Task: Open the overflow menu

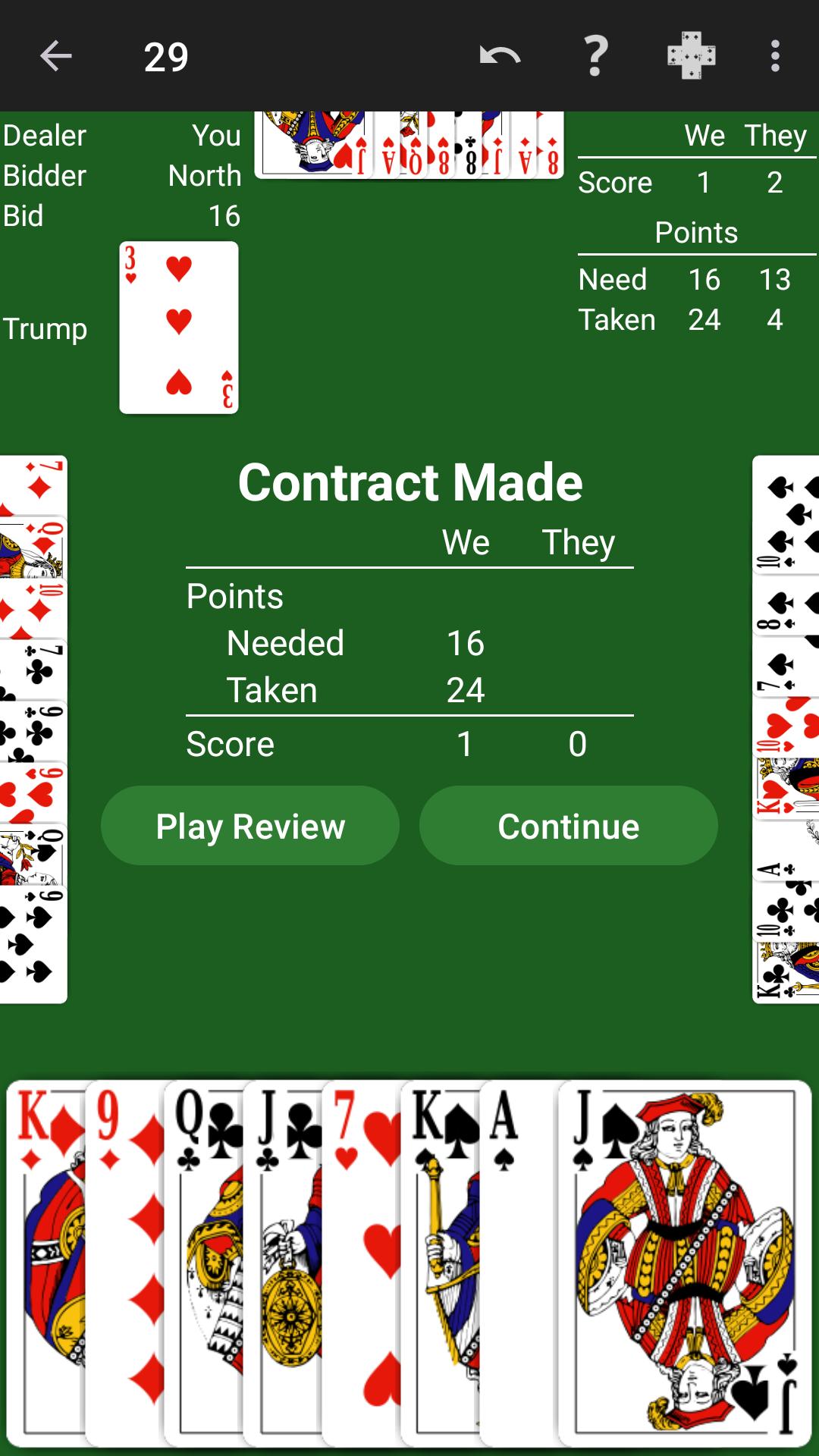Action: pos(774,56)
